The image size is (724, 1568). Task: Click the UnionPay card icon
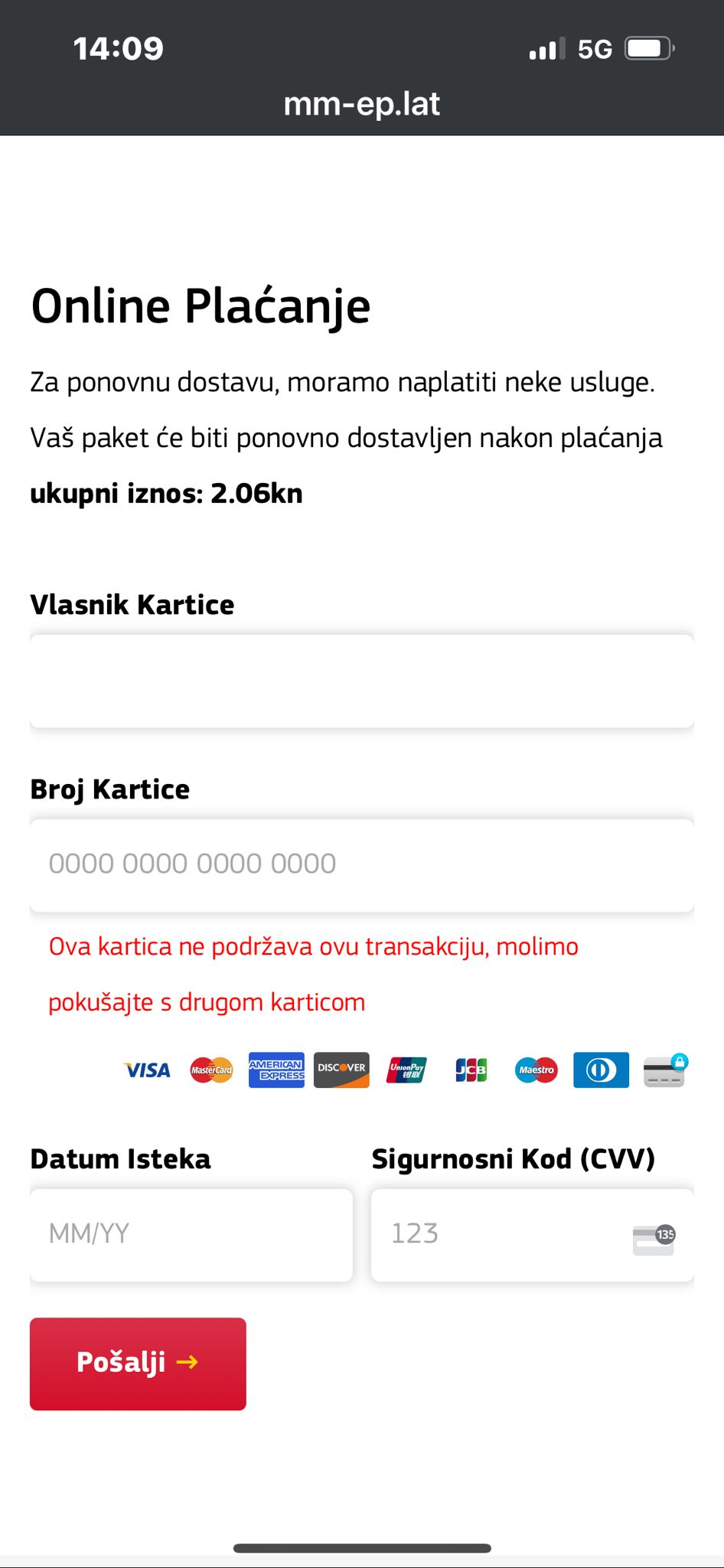(x=406, y=1070)
